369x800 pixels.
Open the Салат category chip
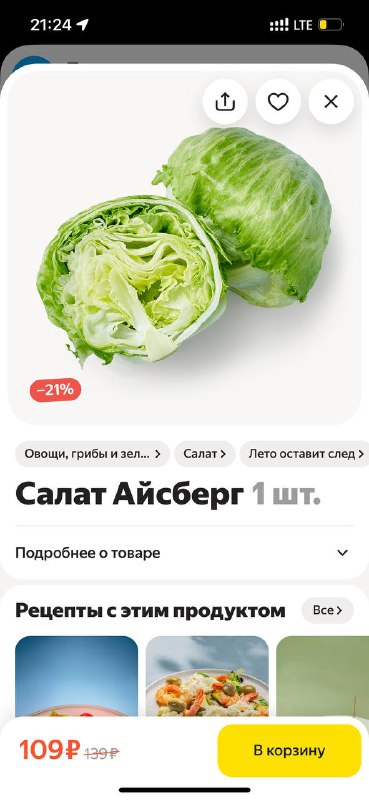[x=205, y=454]
